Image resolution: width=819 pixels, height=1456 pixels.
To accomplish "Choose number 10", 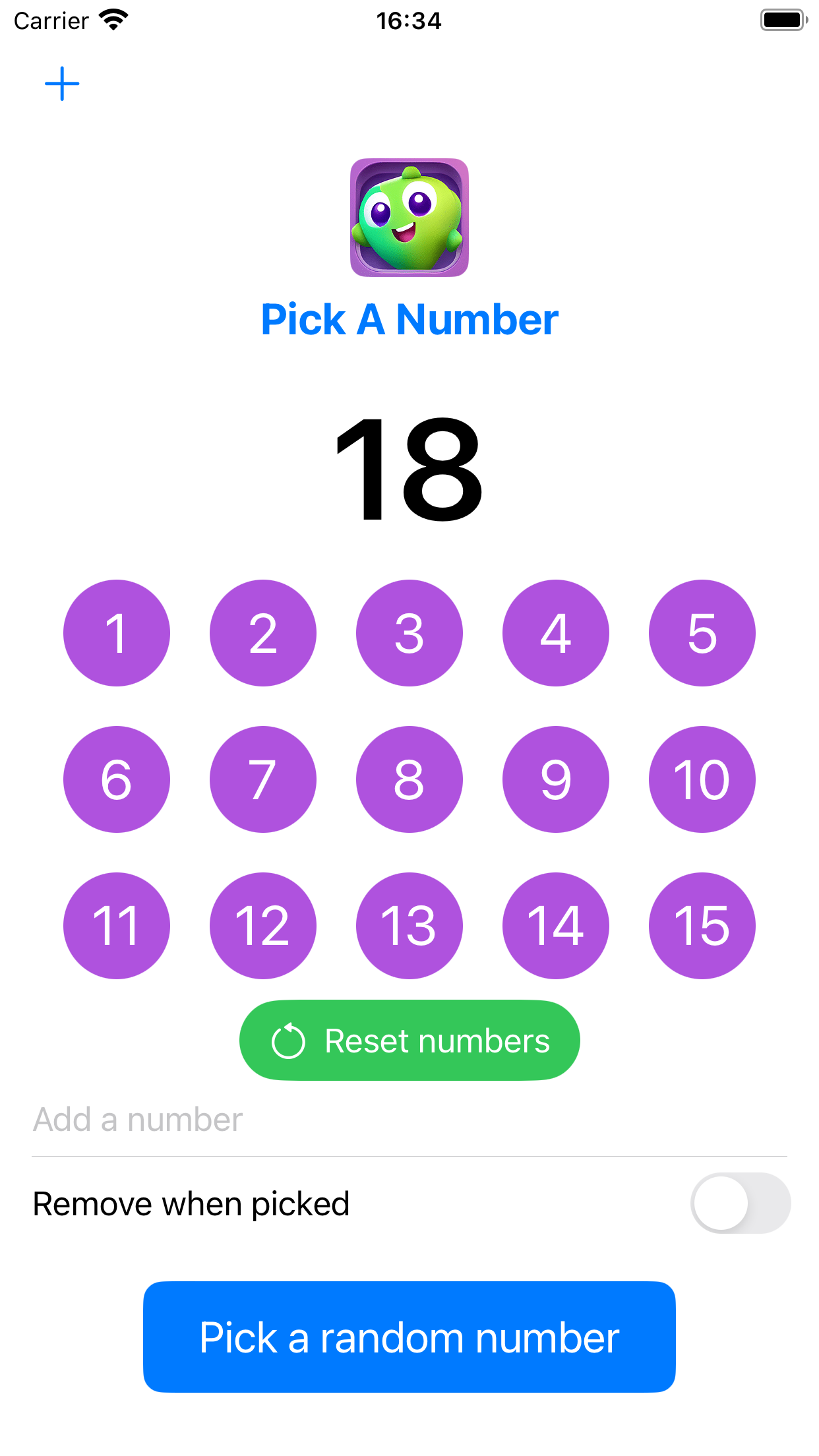I will [x=702, y=779].
